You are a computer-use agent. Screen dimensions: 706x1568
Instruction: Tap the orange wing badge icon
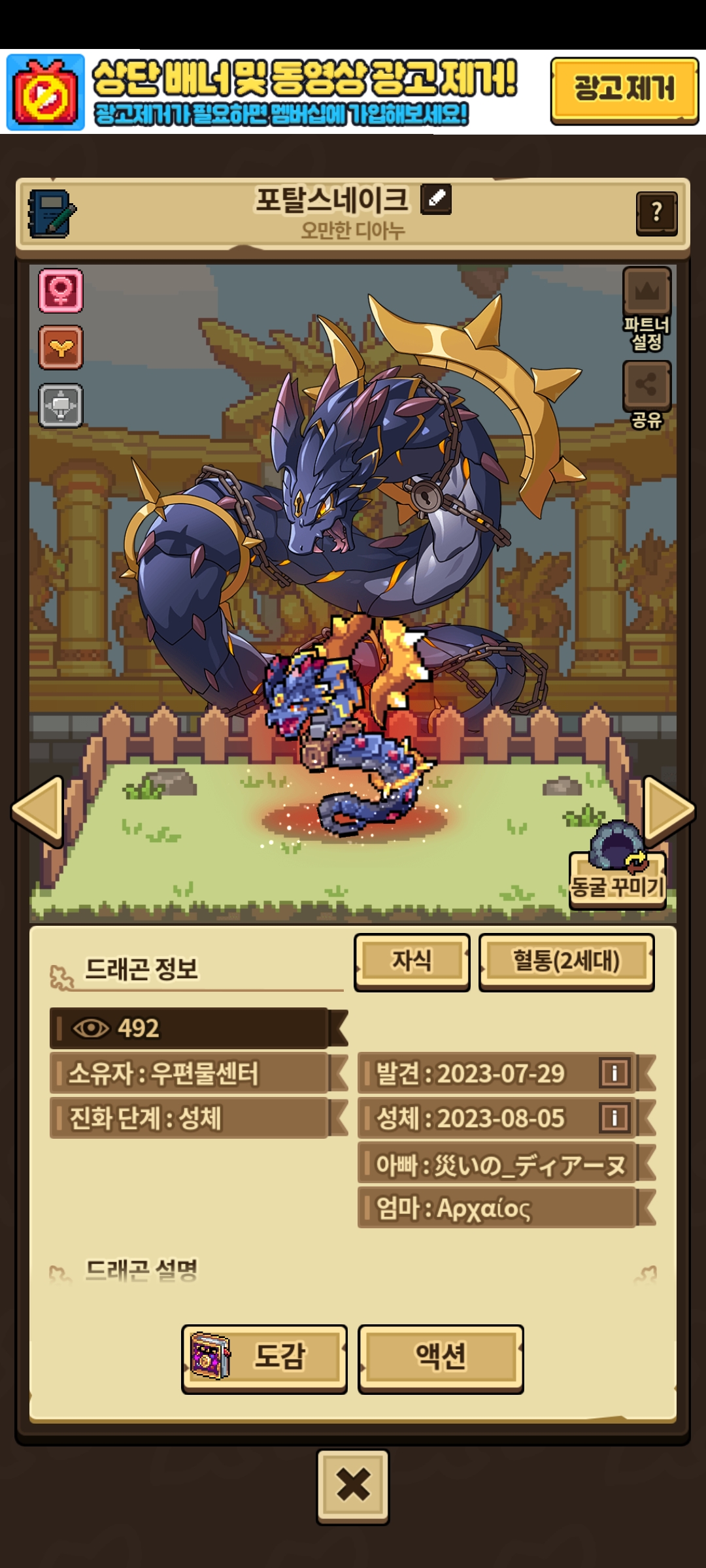coord(61,348)
